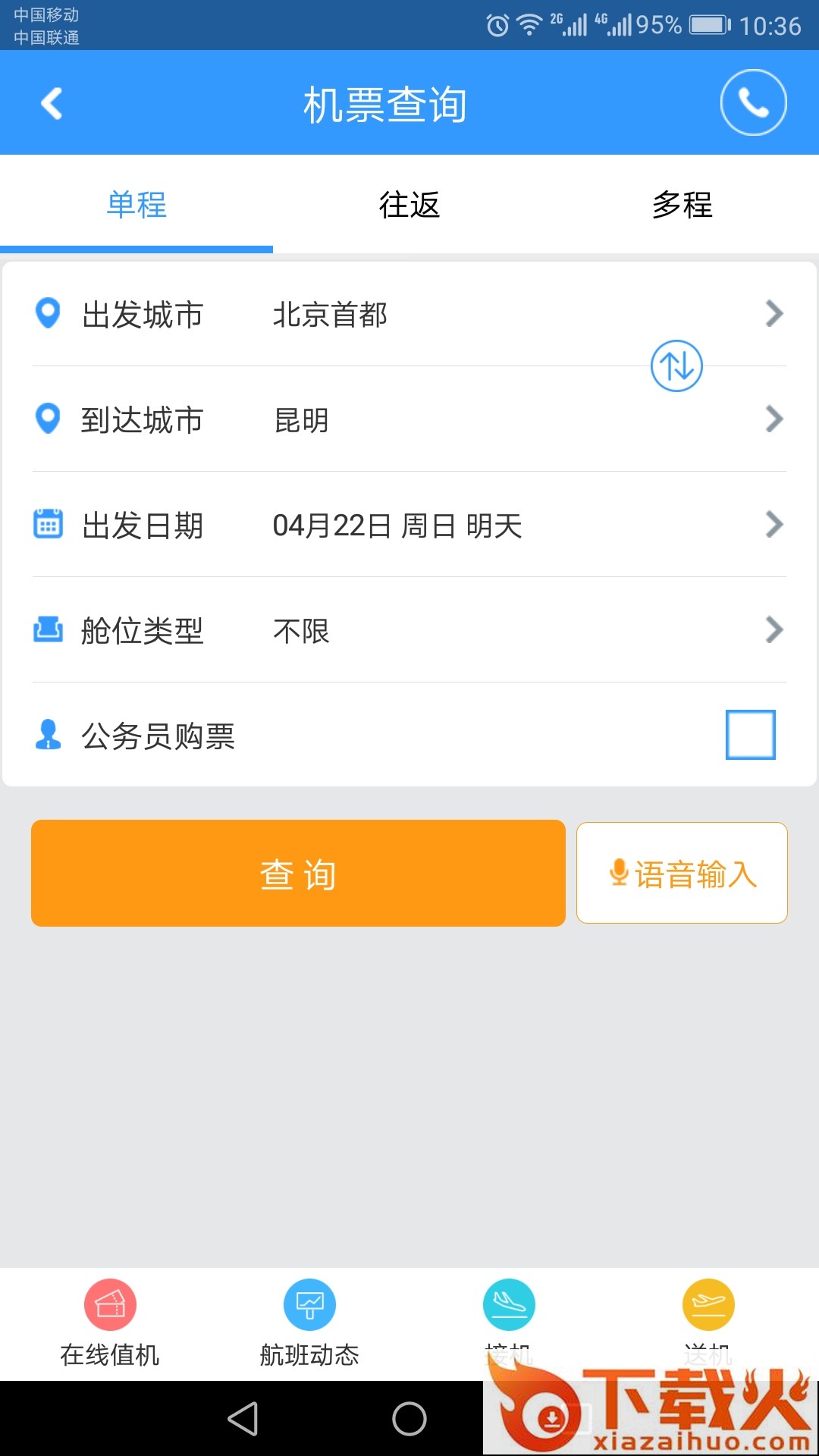Swap the departure and arrival cities
The width and height of the screenshot is (819, 1456).
676,366
